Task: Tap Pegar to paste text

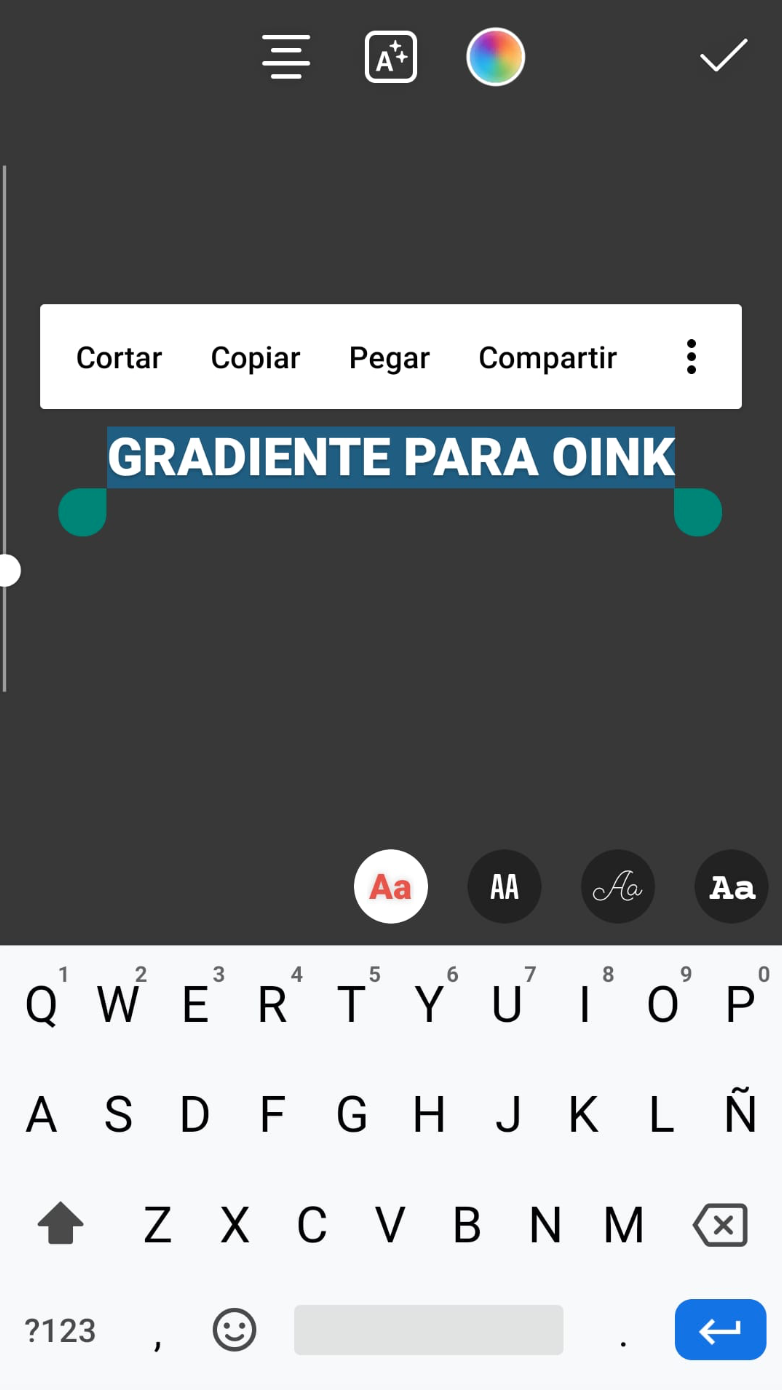Action: point(389,358)
